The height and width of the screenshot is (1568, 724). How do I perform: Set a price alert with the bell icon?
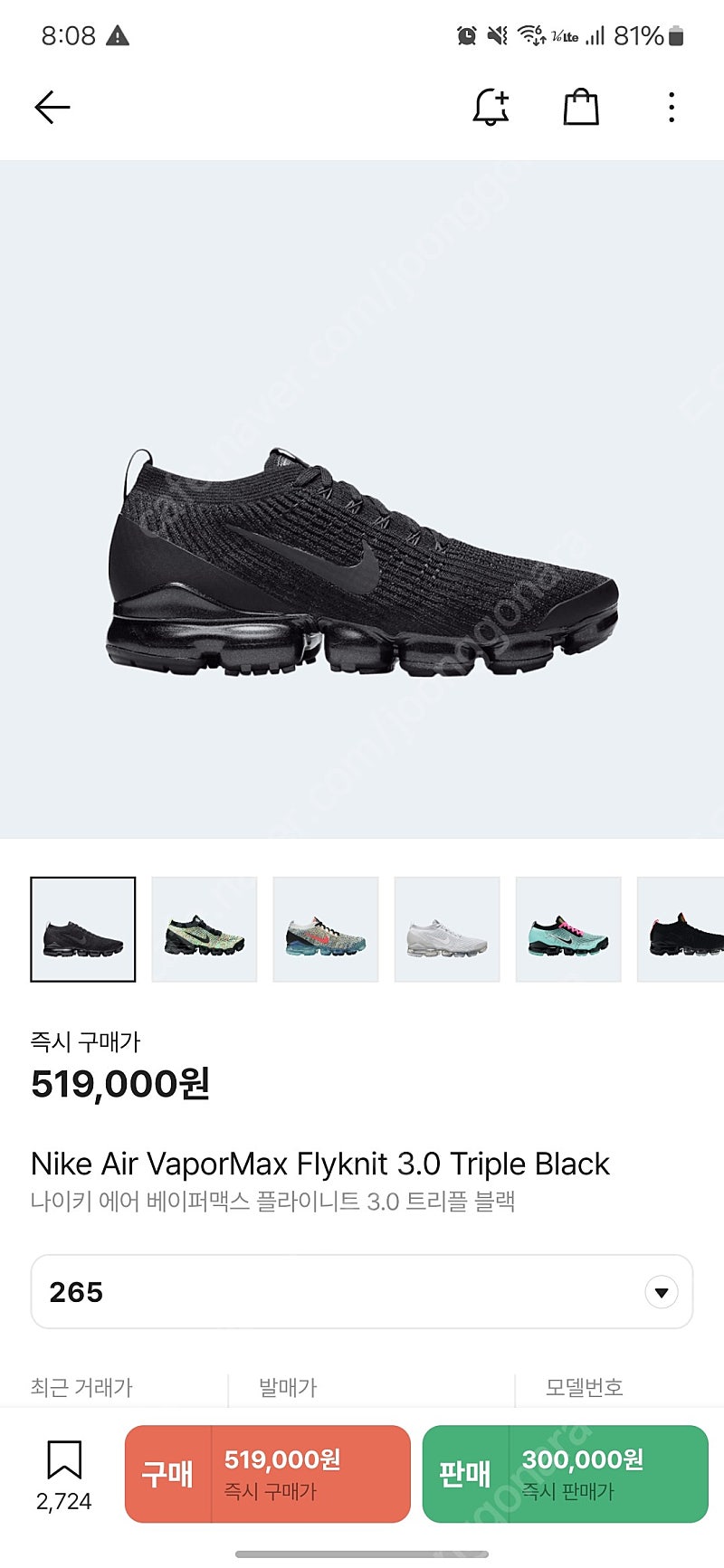[x=491, y=107]
